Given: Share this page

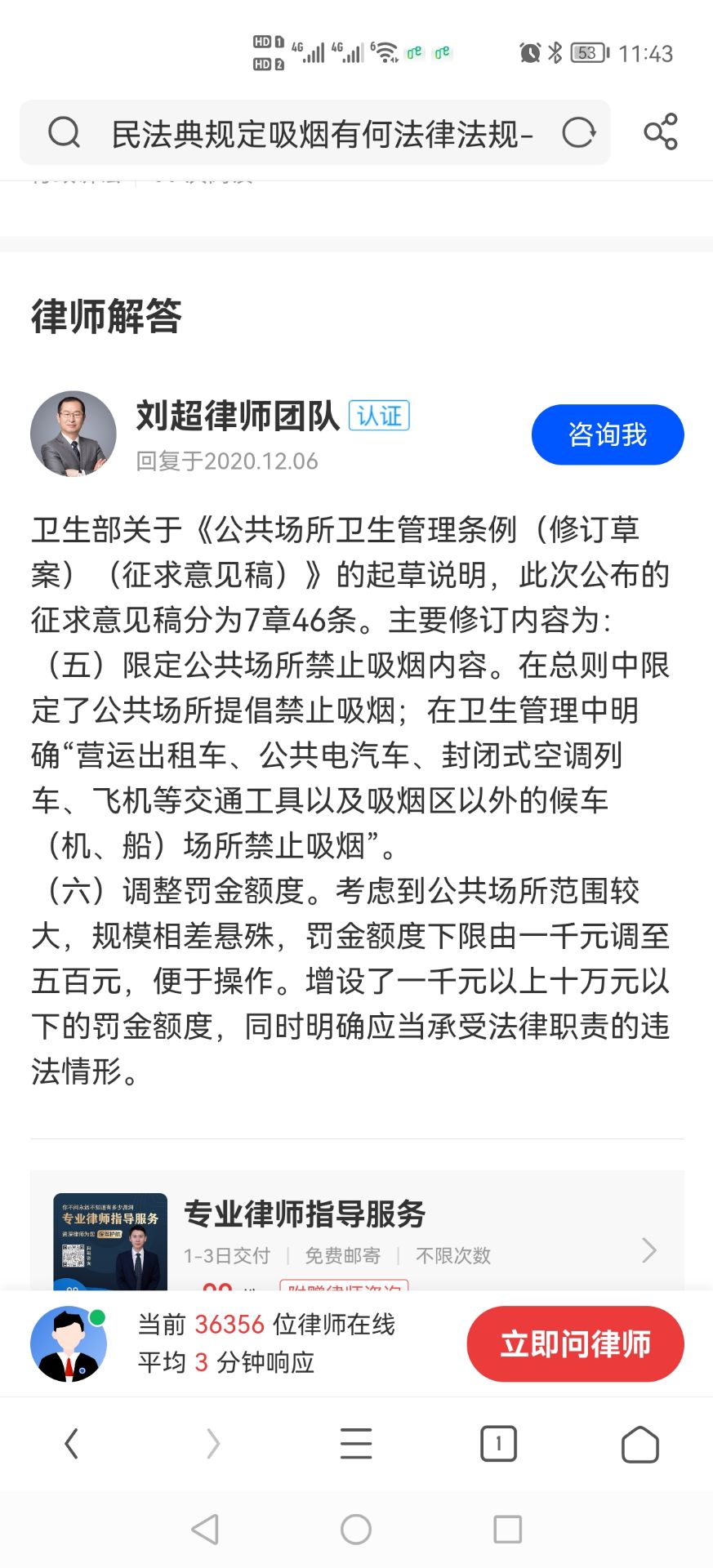Looking at the screenshot, I should click(660, 132).
